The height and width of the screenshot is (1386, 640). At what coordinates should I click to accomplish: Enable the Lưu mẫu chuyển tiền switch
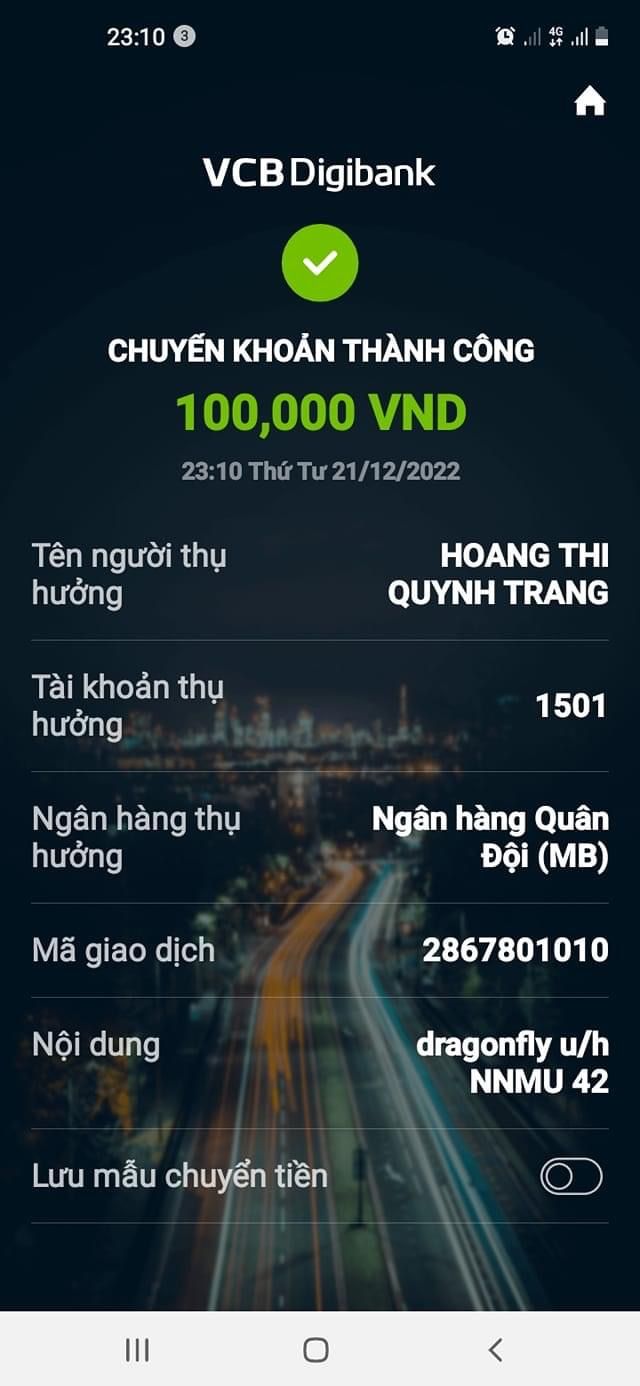coord(571,1176)
